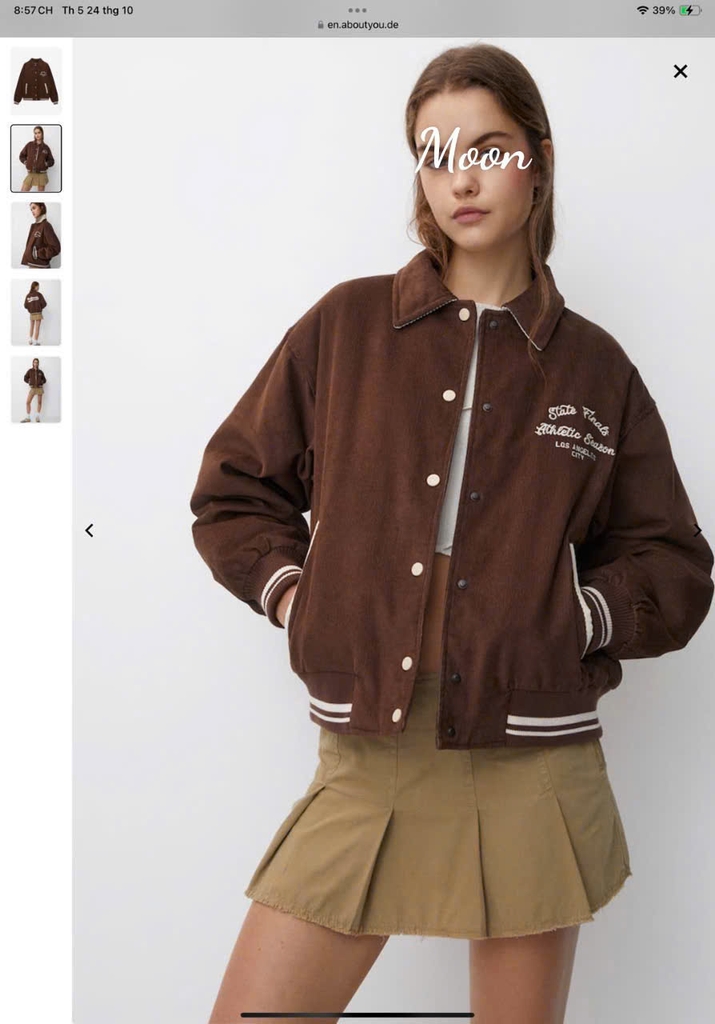Select the first thumbnail showing the jacket alone
This screenshot has width=715, height=1024.
pos(36,81)
